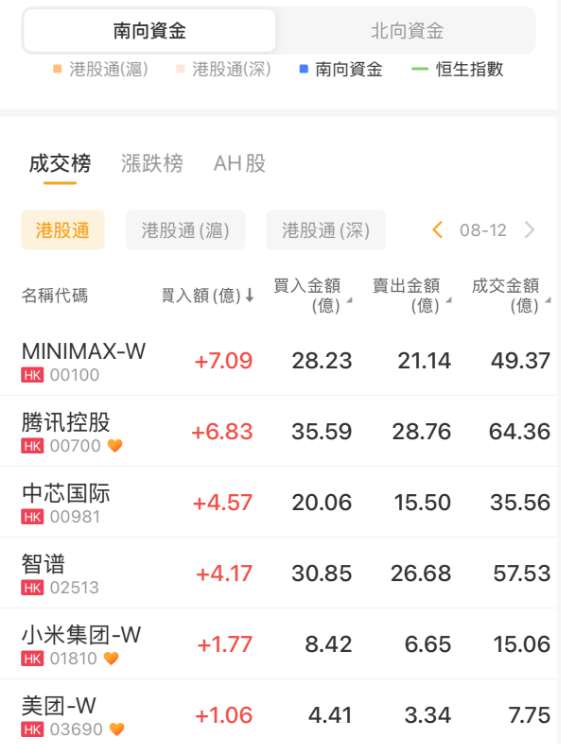The width and height of the screenshot is (561, 744).
Task: Switch to the 北向資金 segment
Action: click(407, 31)
